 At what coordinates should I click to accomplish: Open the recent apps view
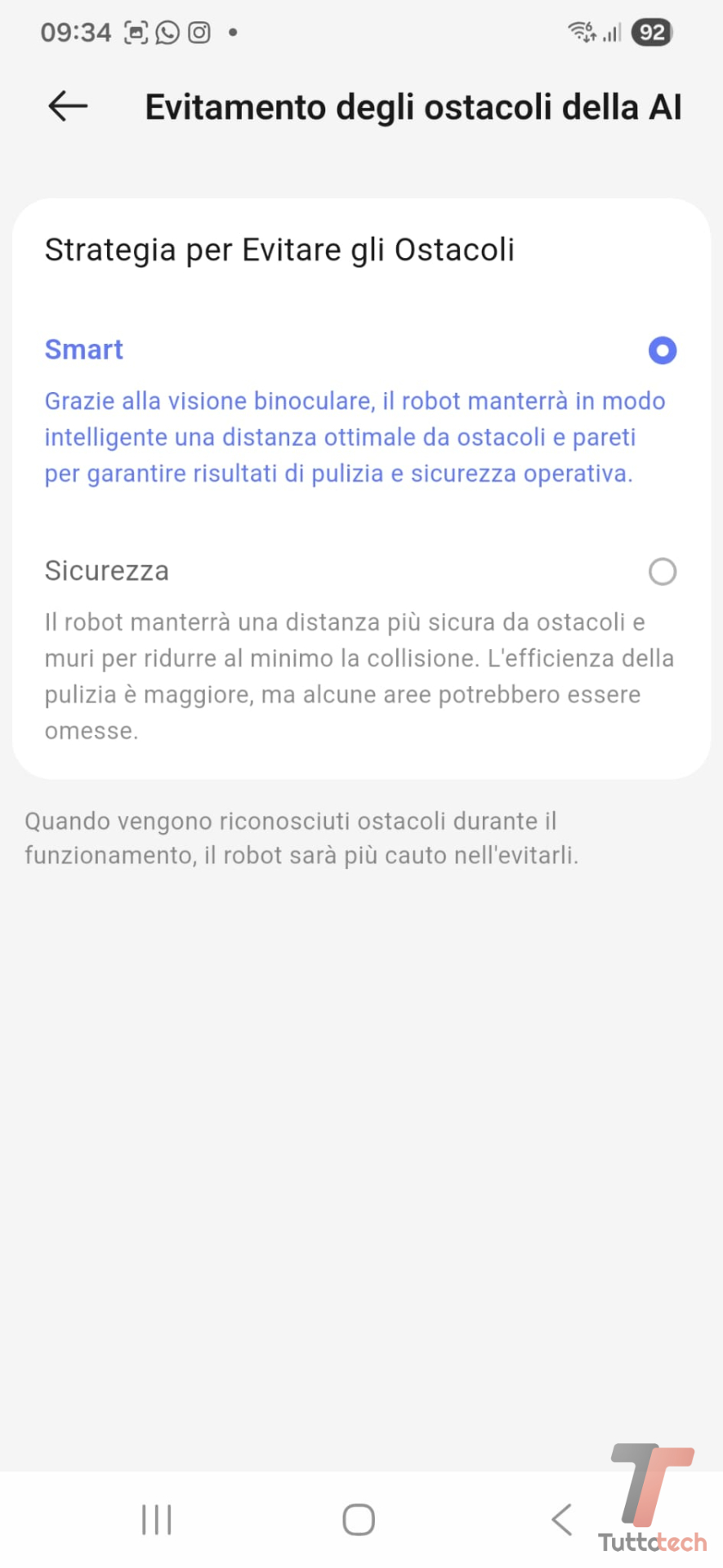[157, 1520]
